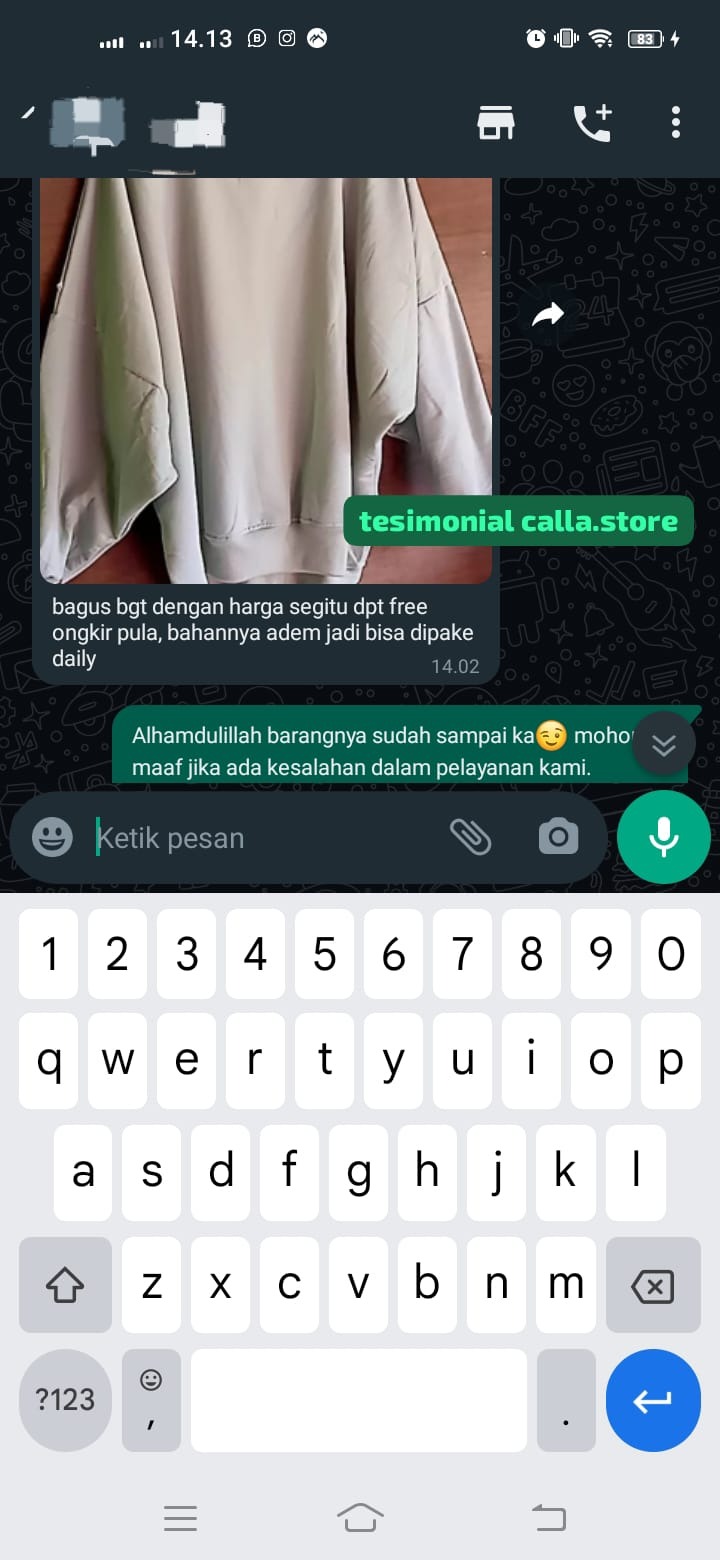Hit the keyboard backspace key

click(652, 1285)
